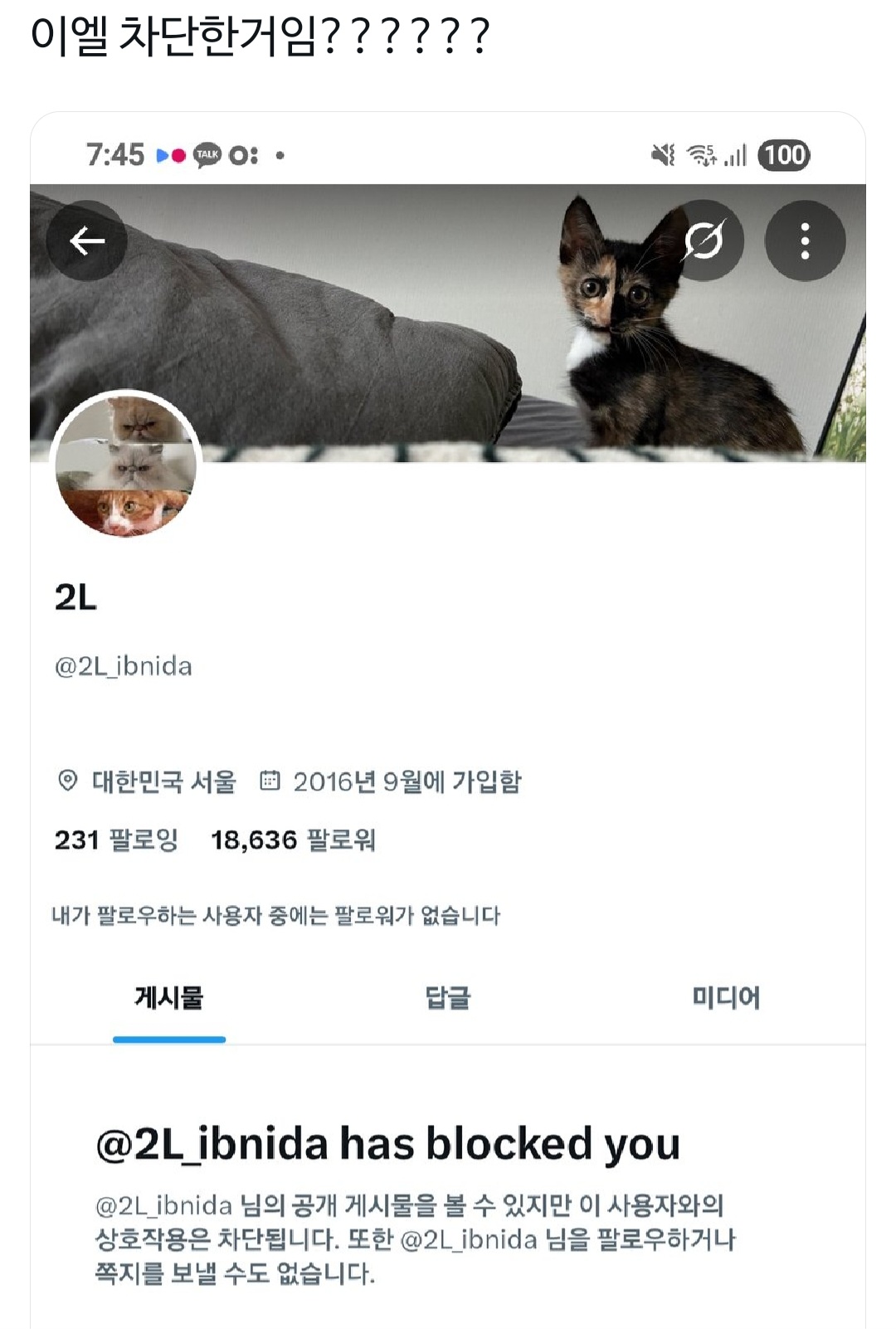Click the location pin icon for 대한민국 서울
896x1329 pixels.
click(66, 779)
